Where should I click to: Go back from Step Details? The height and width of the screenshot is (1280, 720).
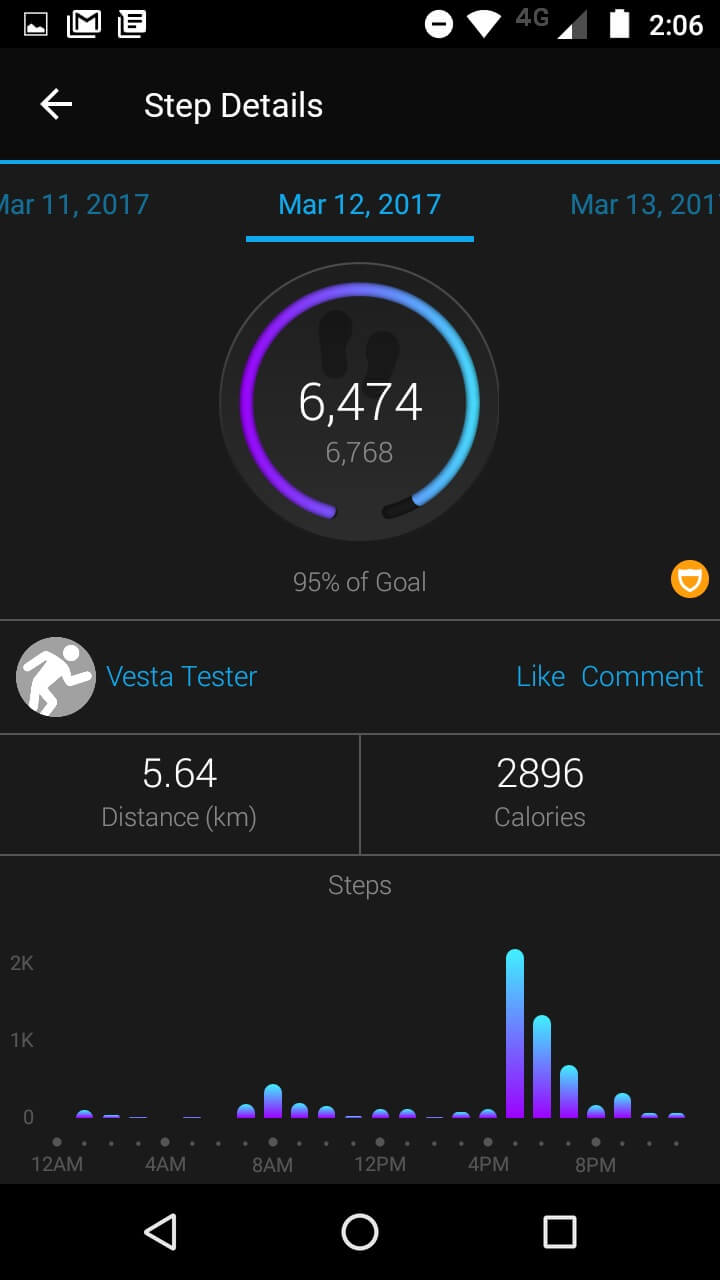[x=56, y=105]
